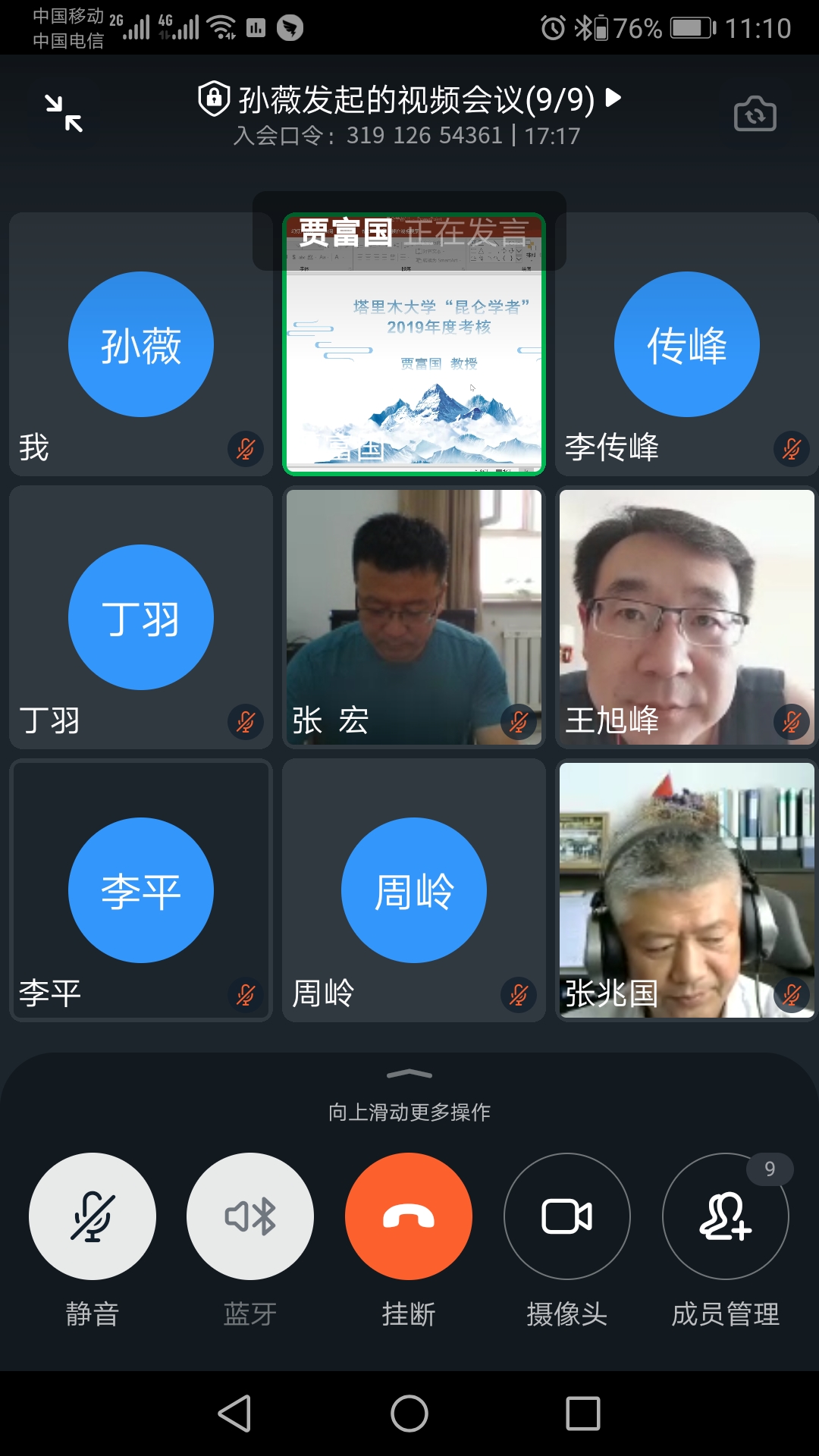Switch the camera with the flip icon
Image resolution: width=819 pixels, height=1456 pixels.
(755, 115)
